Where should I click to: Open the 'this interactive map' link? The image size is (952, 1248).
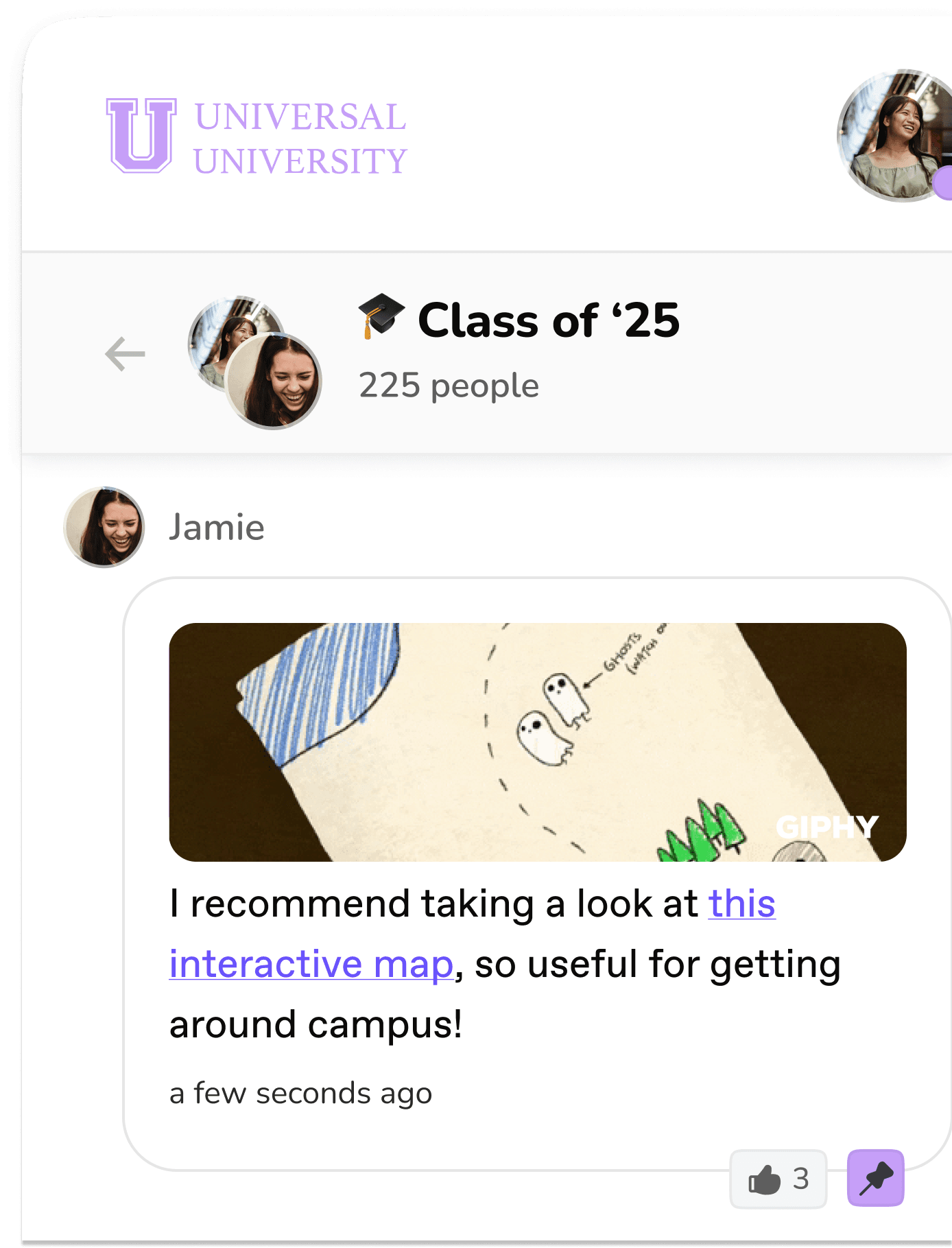[311, 964]
